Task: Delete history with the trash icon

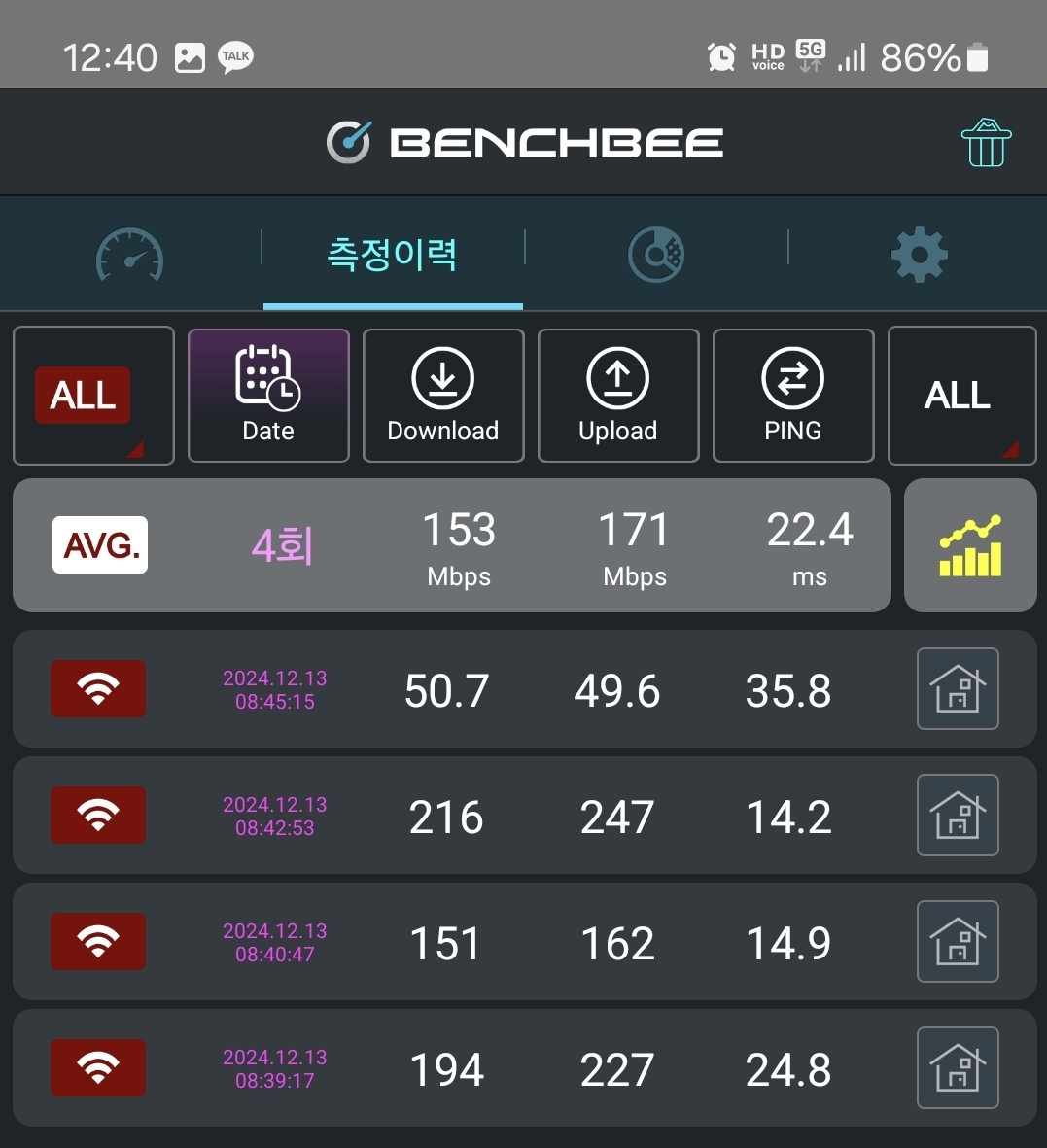Action: (986, 143)
